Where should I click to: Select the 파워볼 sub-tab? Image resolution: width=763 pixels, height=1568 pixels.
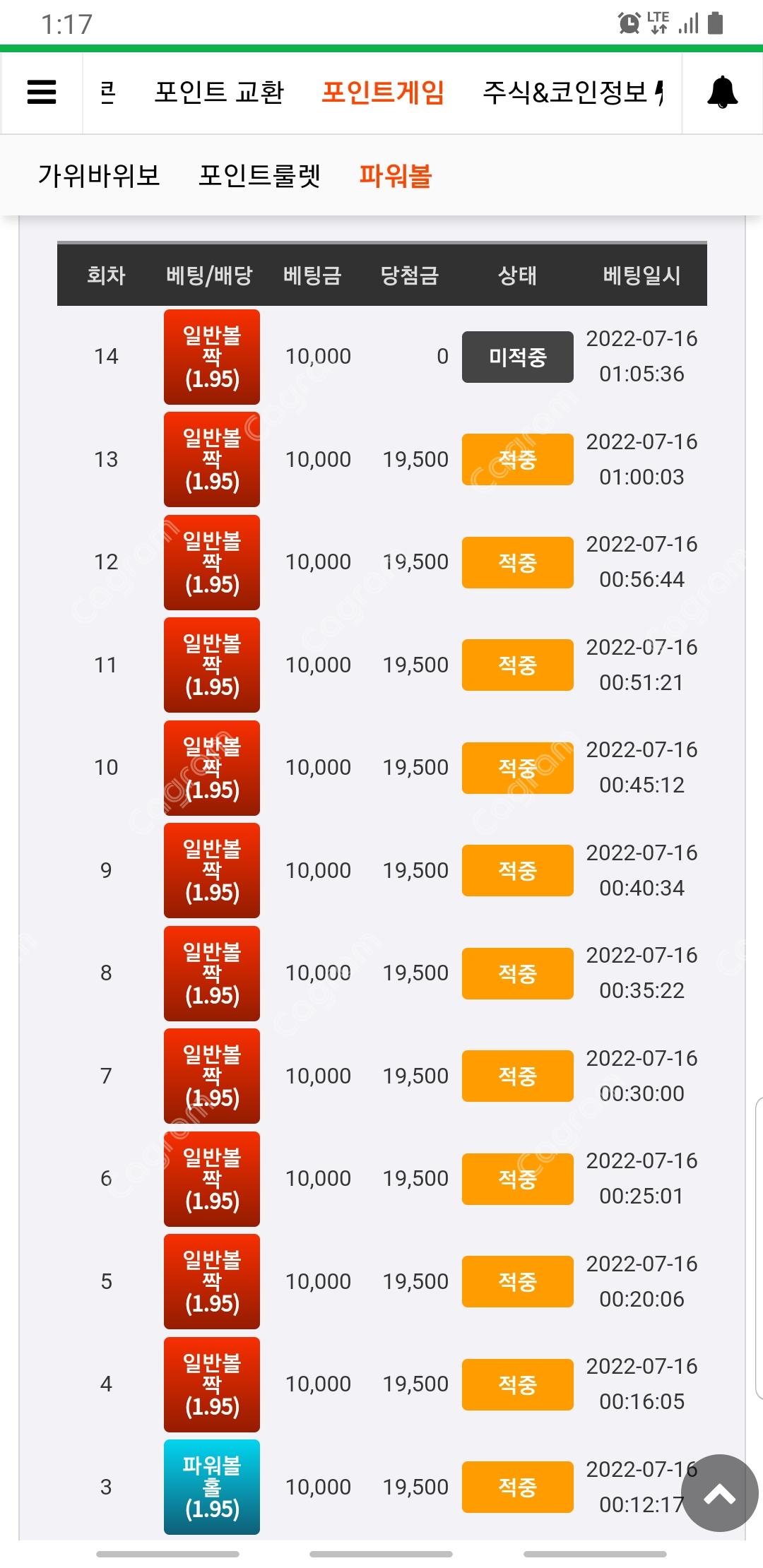[396, 175]
